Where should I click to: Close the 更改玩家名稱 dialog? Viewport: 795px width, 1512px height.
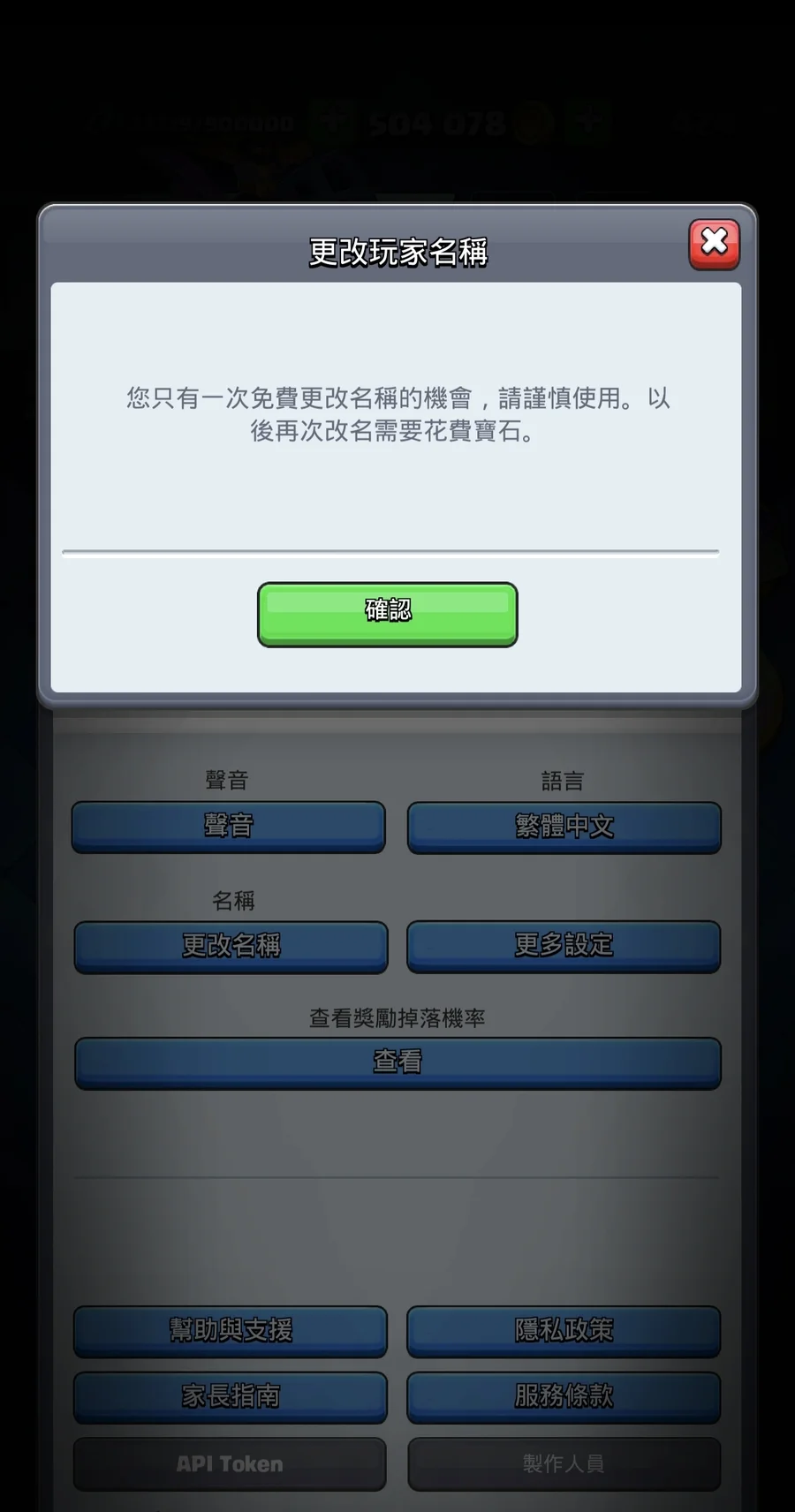coord(714,244)
